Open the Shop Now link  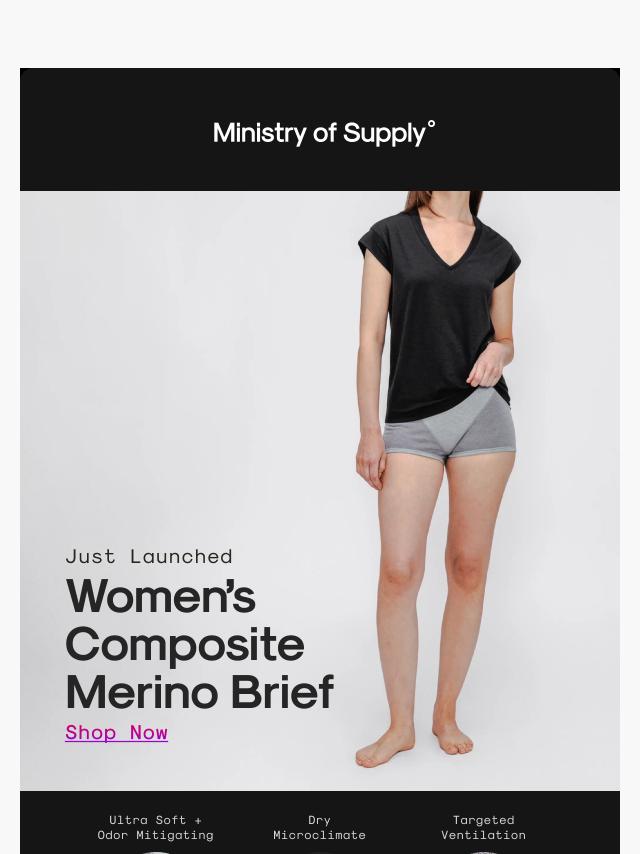(x=116, y=732)
